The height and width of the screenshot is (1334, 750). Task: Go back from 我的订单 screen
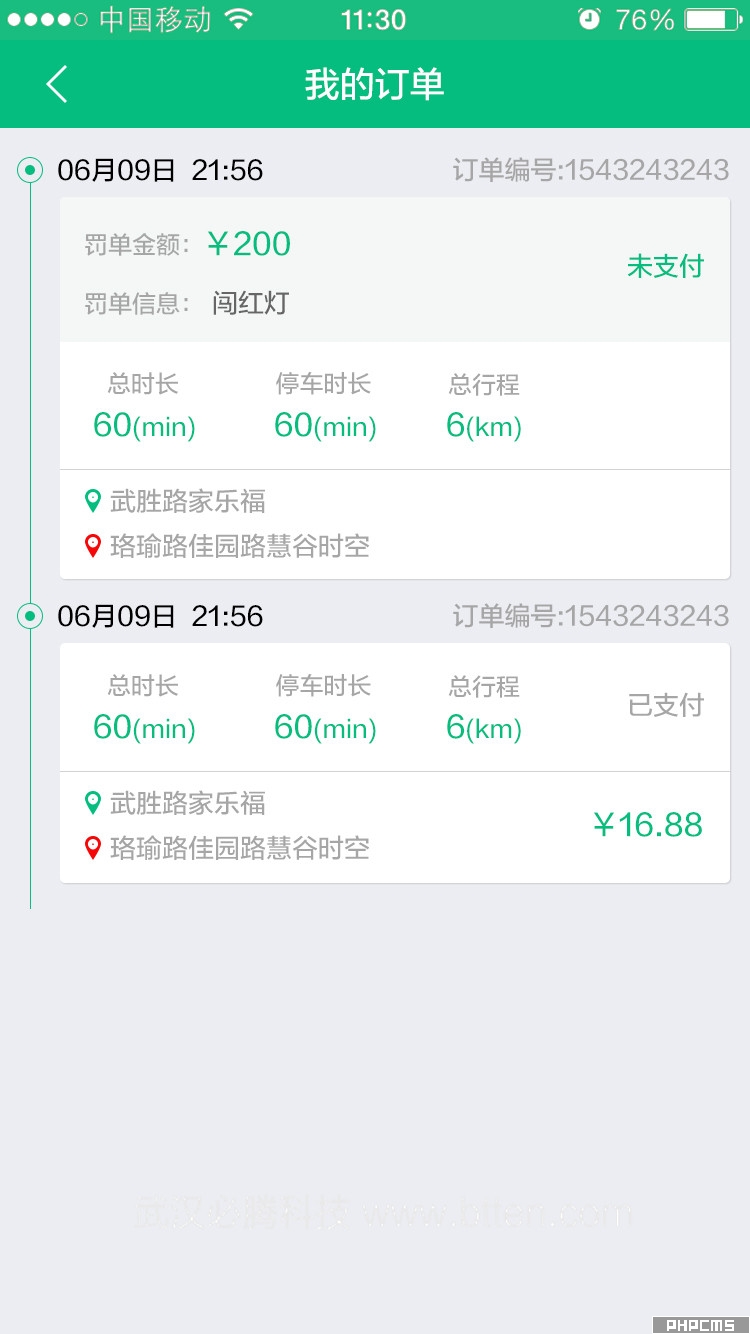tap(57, 85)
